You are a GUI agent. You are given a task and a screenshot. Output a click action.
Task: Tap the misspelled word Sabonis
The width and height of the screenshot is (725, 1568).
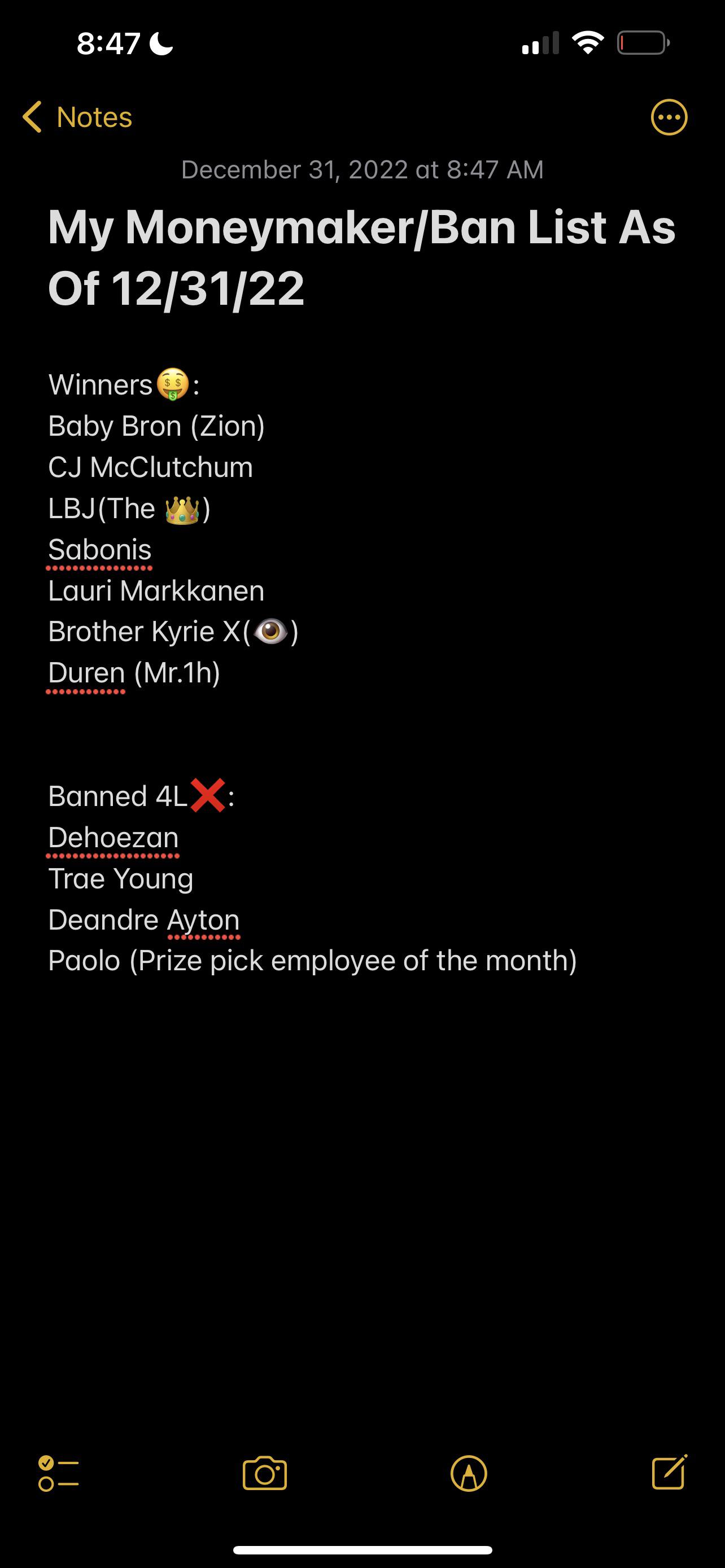(x=101, y=550)
